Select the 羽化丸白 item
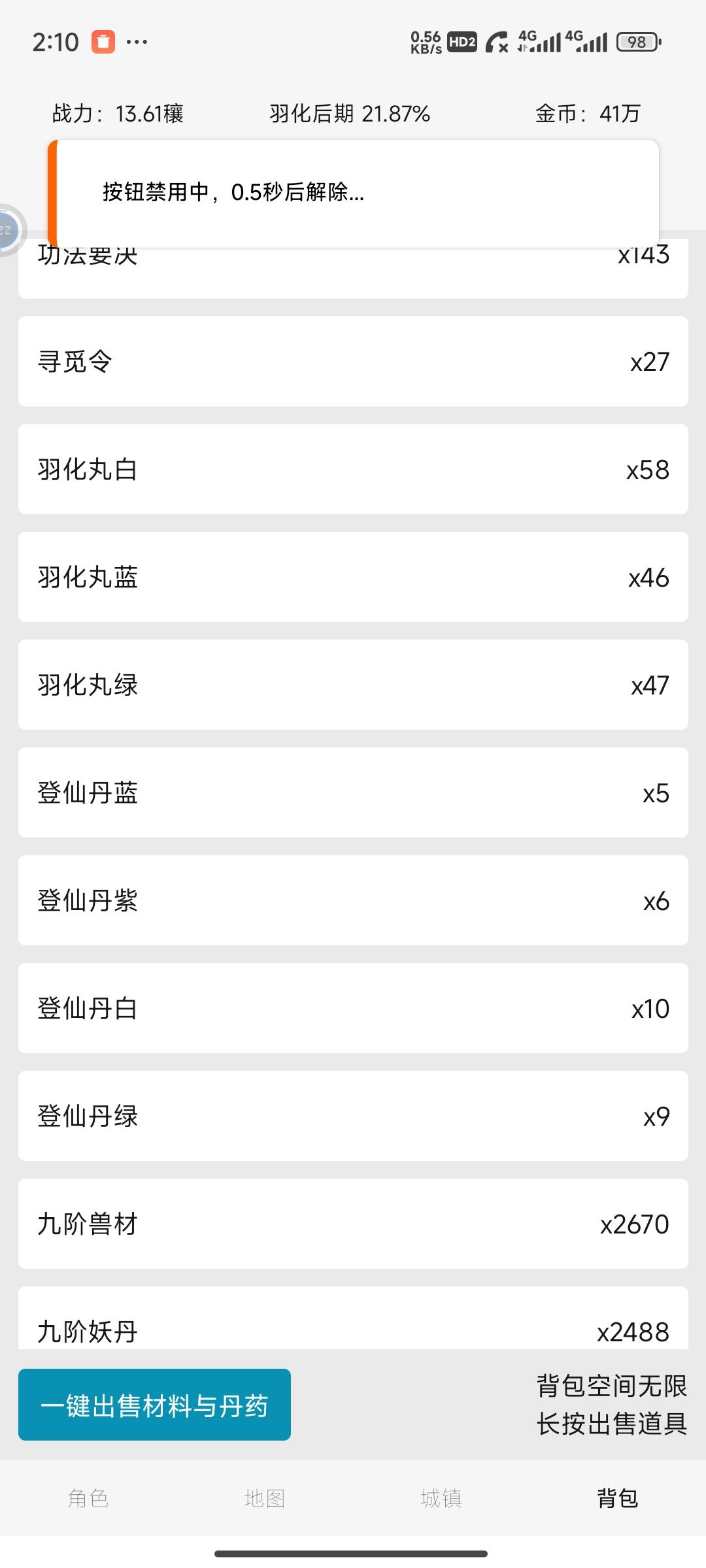Image resolution: width=706 pixels, height=1568 pixels. tap(353, 469)
